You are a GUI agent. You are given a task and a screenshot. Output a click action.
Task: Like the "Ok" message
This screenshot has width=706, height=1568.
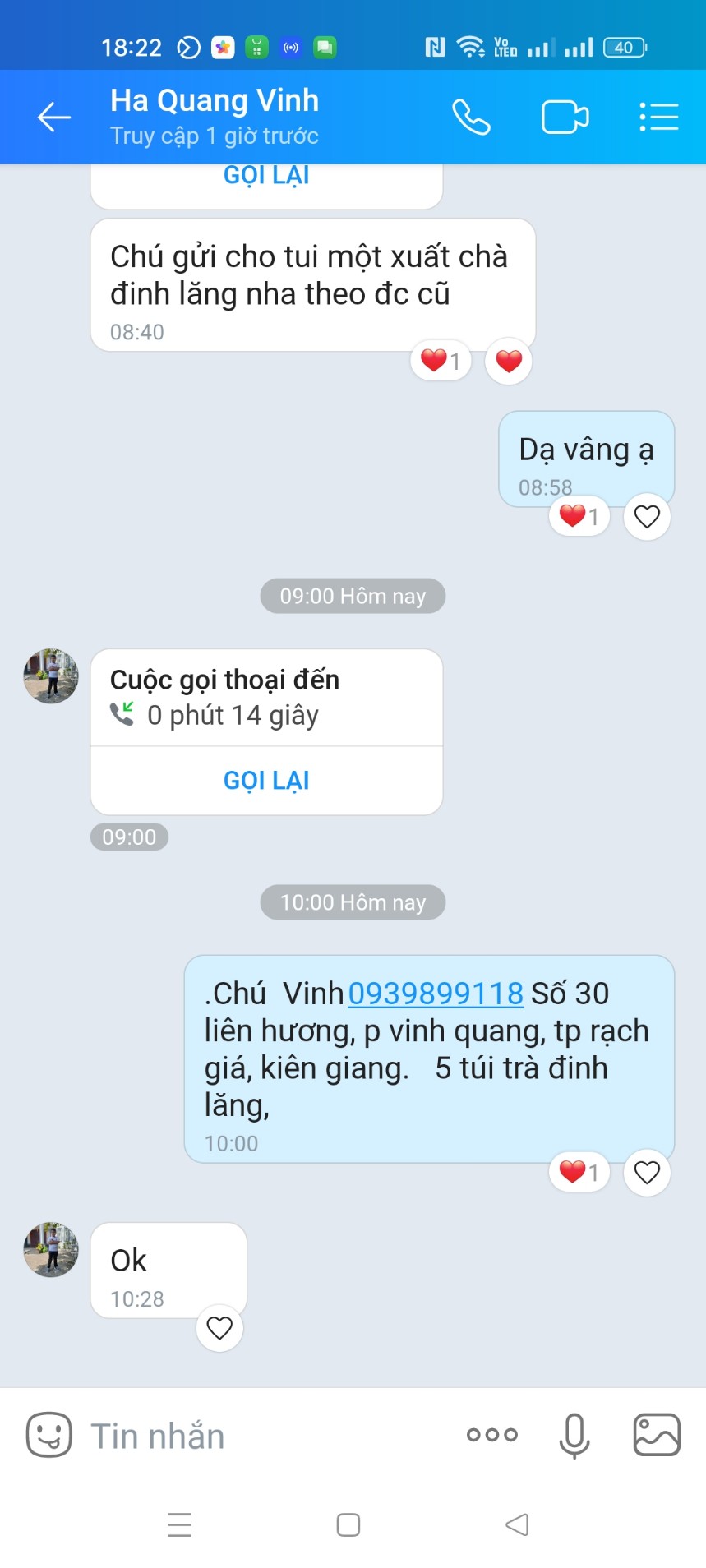(x=219, y=1327)
